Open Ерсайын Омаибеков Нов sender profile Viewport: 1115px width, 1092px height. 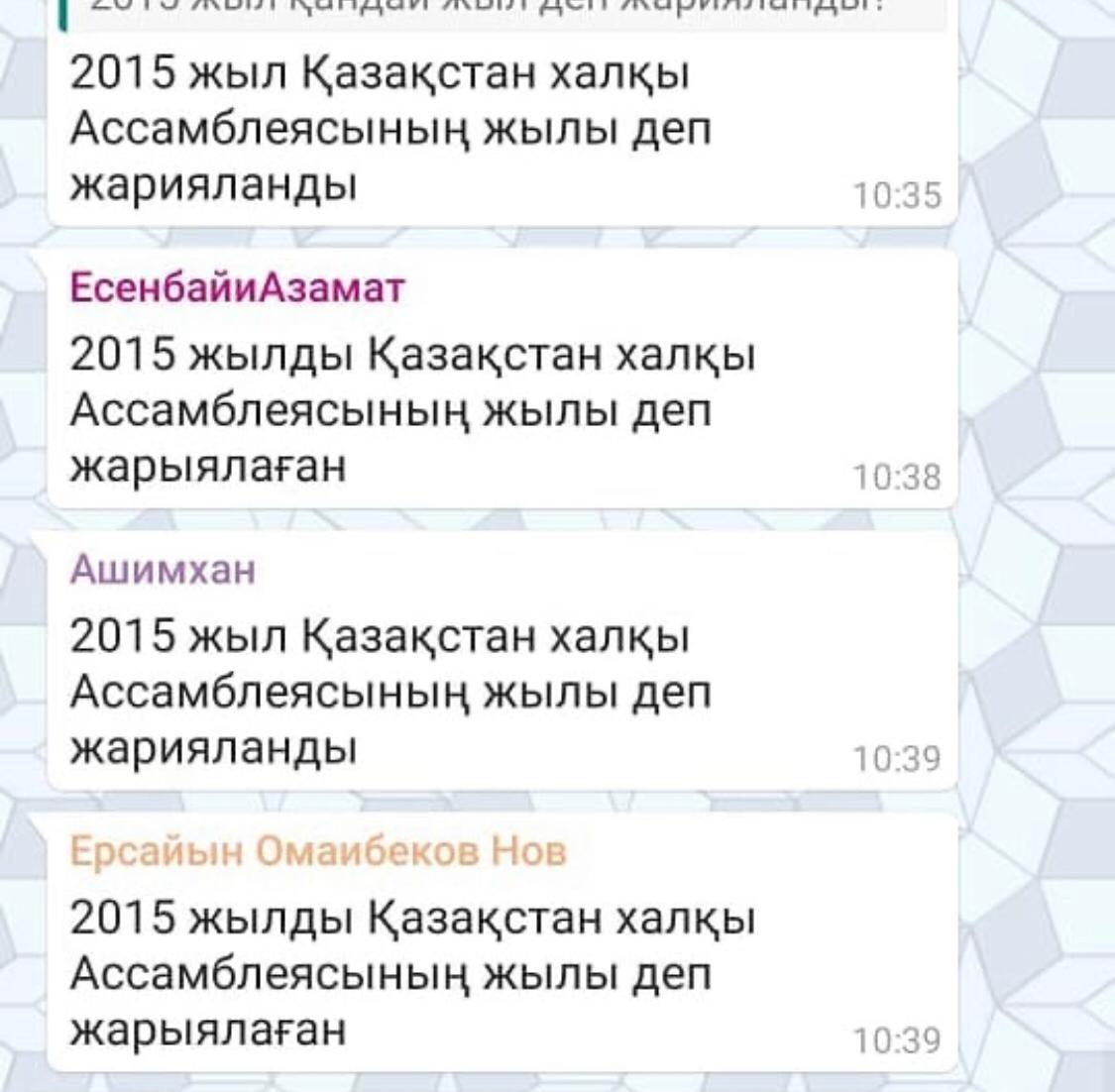(x=318, y=851)
